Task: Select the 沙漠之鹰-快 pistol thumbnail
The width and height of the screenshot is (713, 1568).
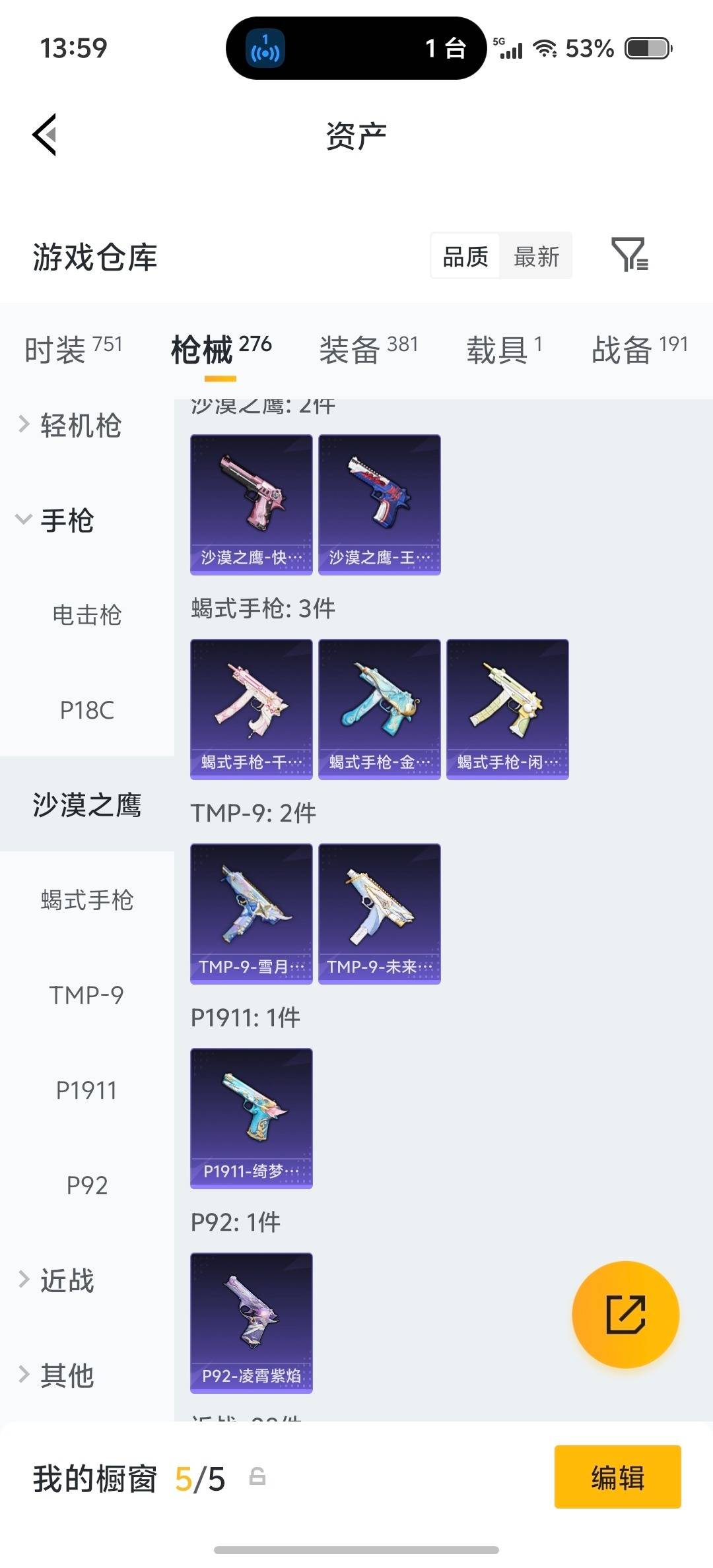Action: point(251,504)
